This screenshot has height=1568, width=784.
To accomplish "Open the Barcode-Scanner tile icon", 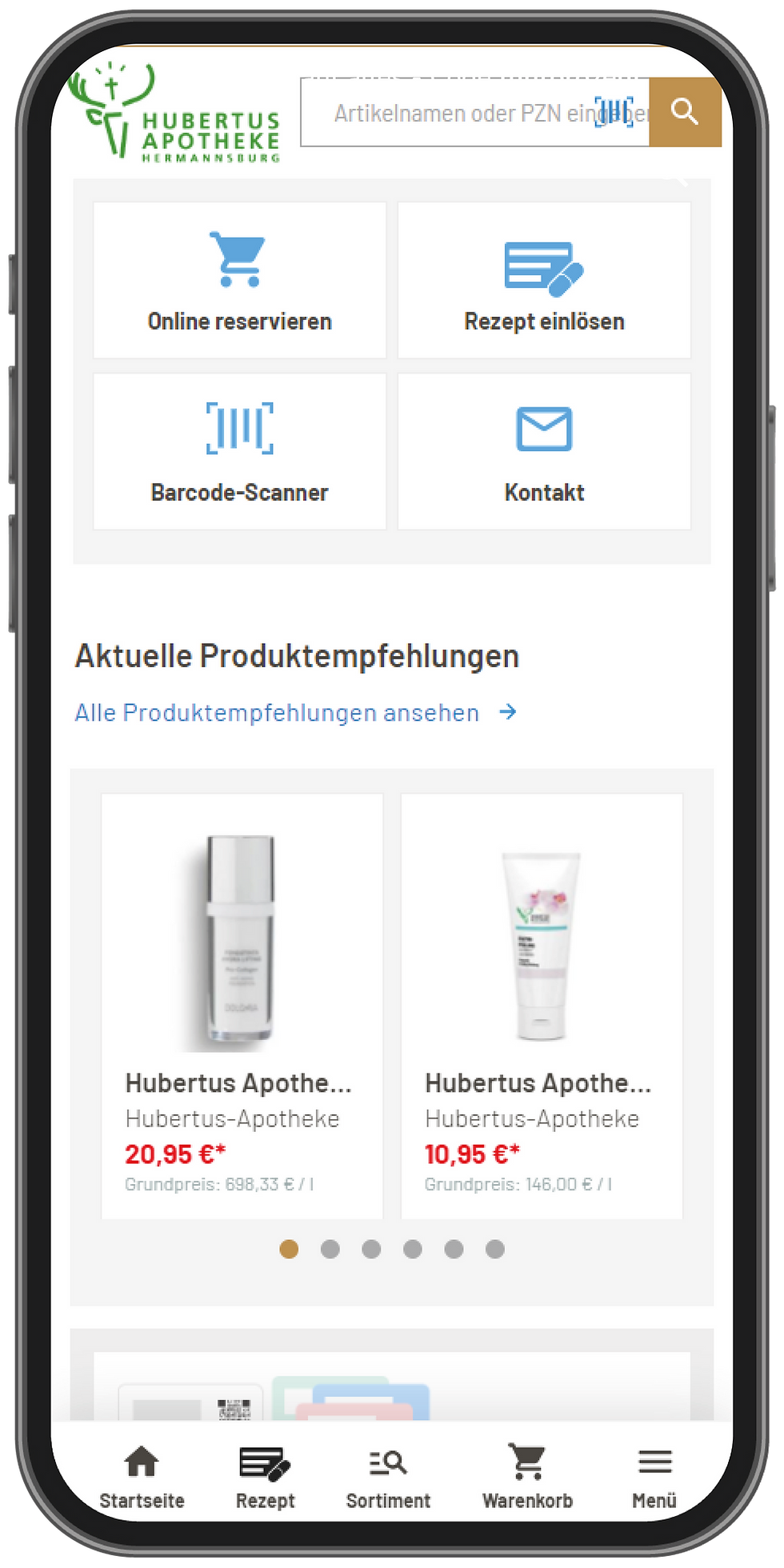I will (238, 427).
